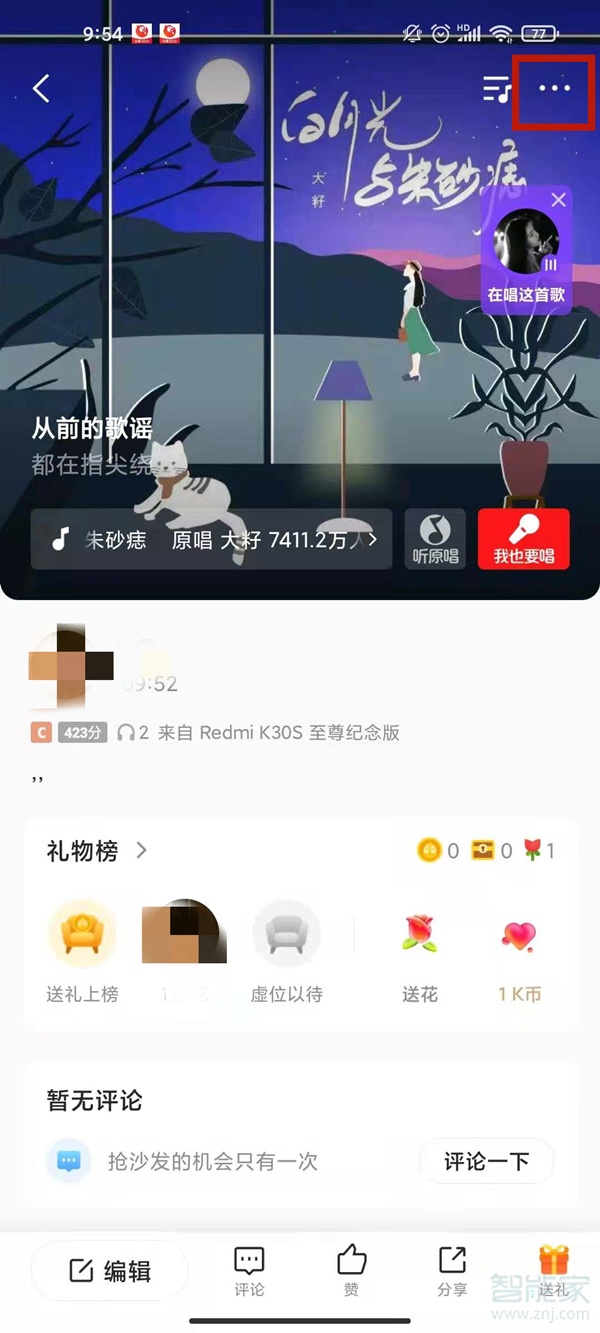Open song info 朱砂痣 原唱 大籽
The height and width of the screenshot is (1333, 600).
pyautogui.click(x=211, y=540)
